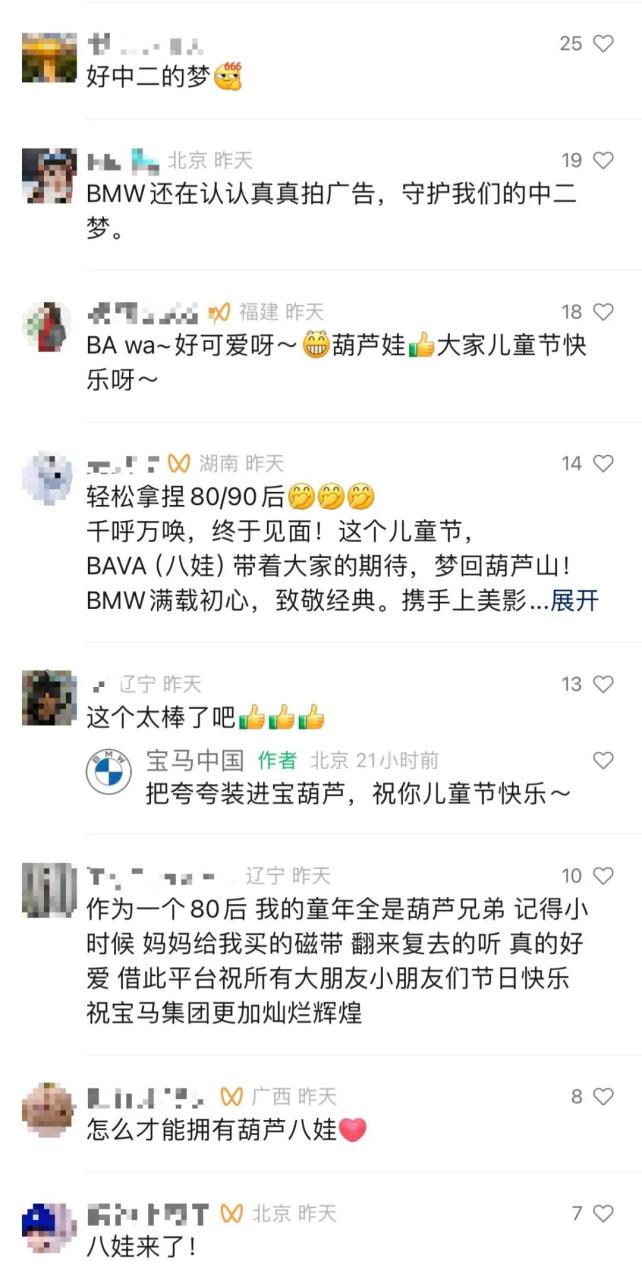This screenshot has height=1280, width=642.
Task: Open 宝马中国's profile from its avatar
Action: [109, 771]
